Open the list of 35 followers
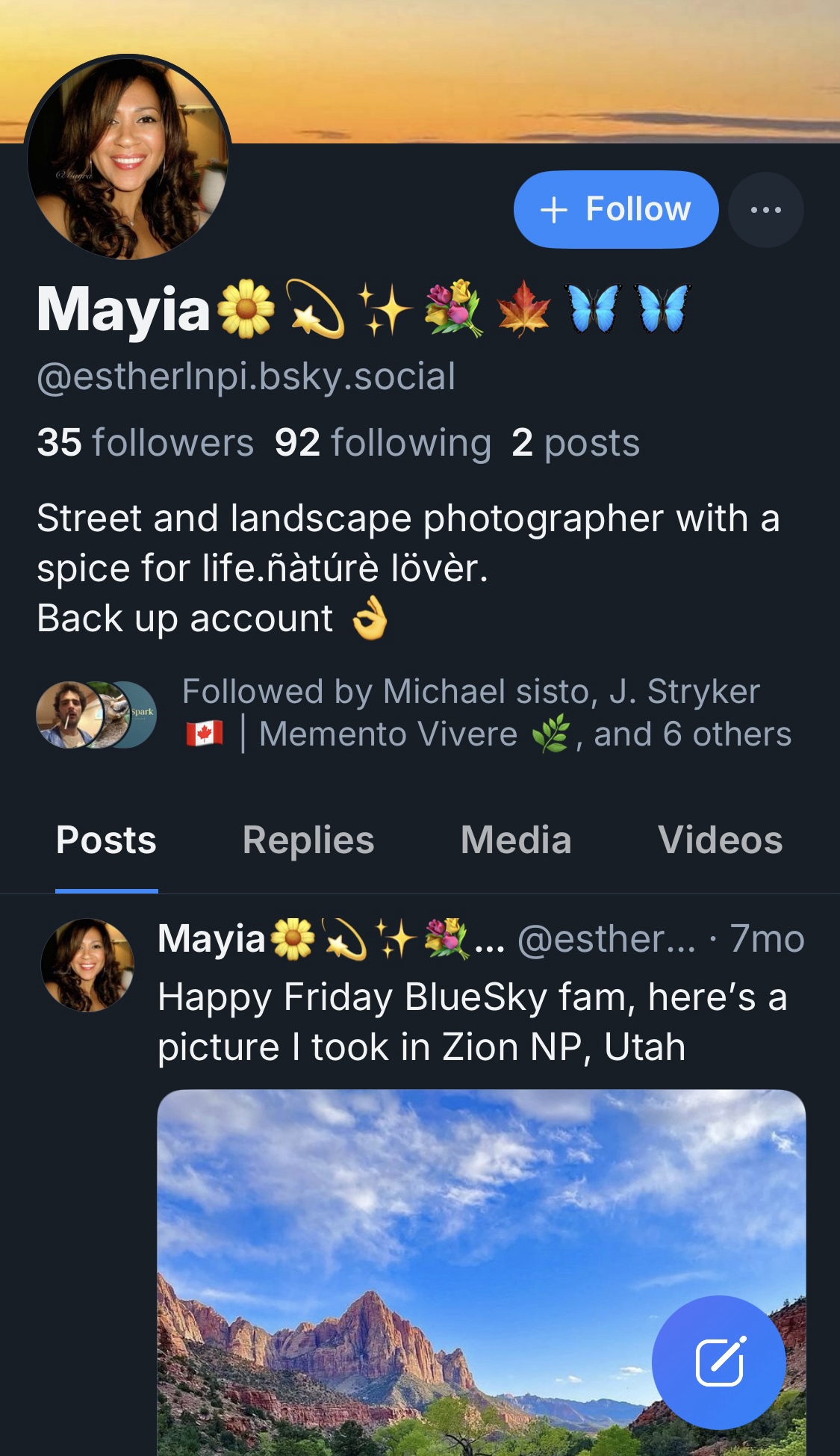This screenshot has height=1456, width=840. [146, 442]
